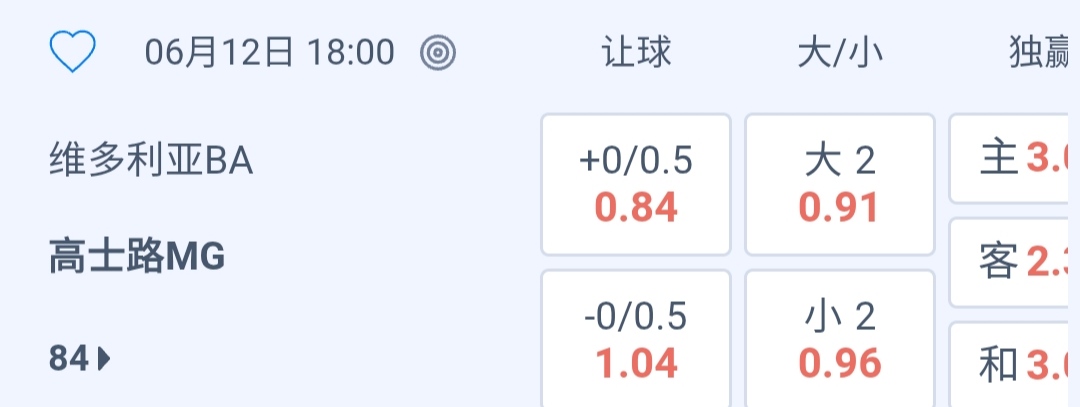This screenshot has width=1080, height=407.
Task: Select handicap -0/0.5 at 1.04
Action: click(x=636, y=338)
